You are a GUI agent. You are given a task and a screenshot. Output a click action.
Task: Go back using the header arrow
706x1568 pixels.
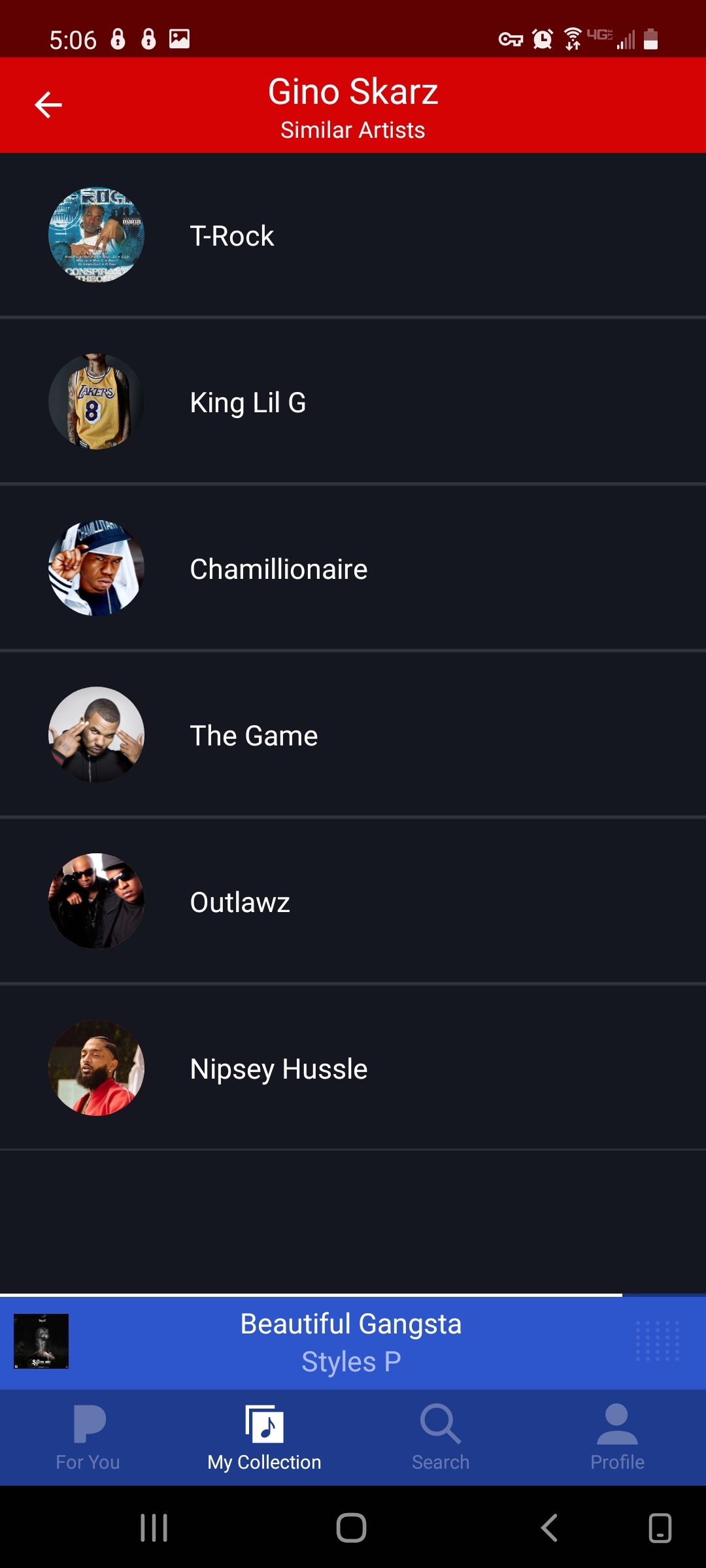pyautogui.click(x=48, y=105)
